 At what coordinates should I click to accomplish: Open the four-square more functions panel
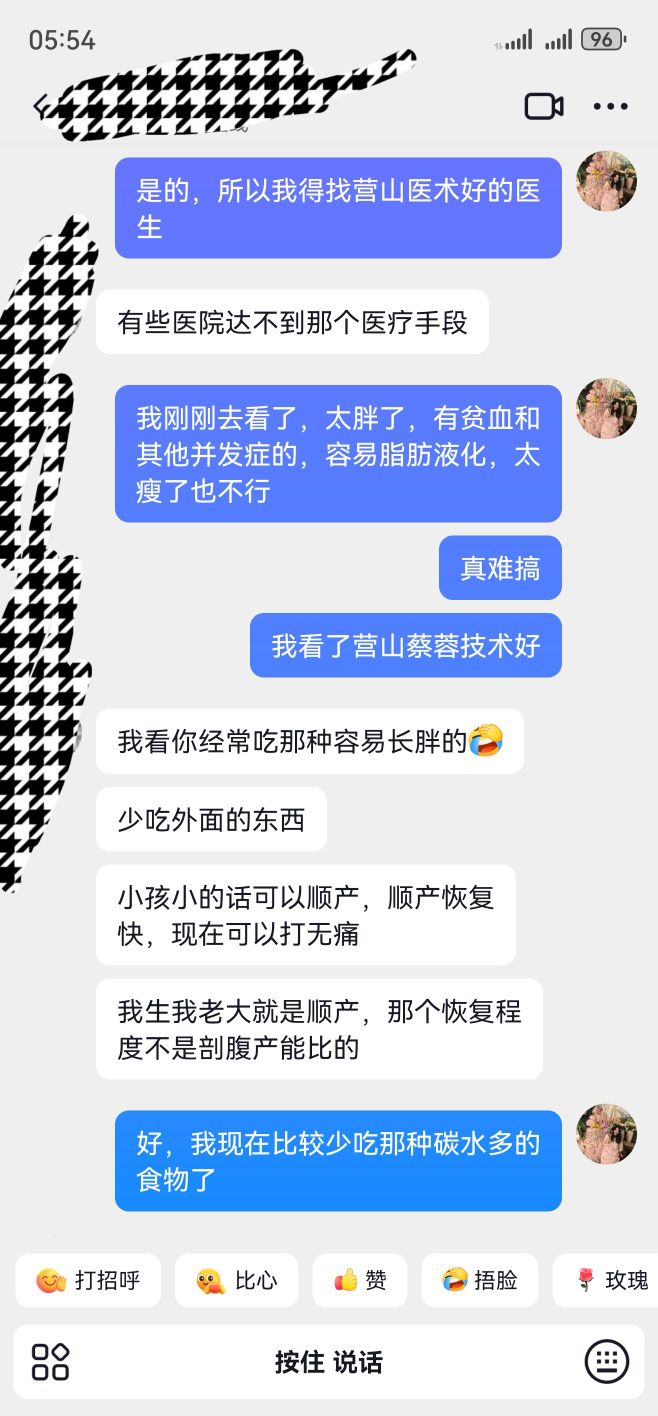pyautogui.click(x=50, y=1362)
